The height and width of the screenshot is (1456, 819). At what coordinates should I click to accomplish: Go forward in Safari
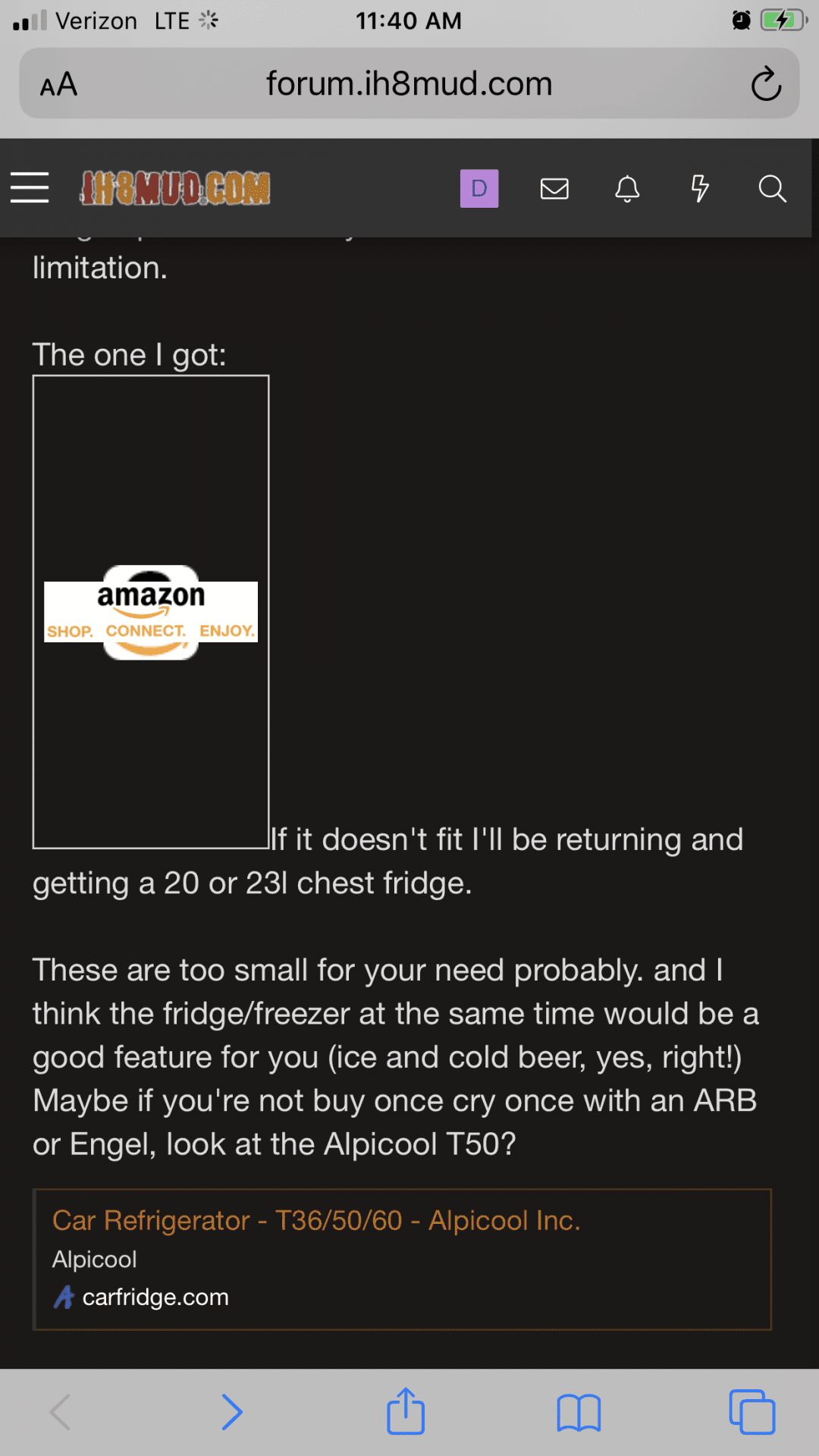click(x=231, y=1412)
